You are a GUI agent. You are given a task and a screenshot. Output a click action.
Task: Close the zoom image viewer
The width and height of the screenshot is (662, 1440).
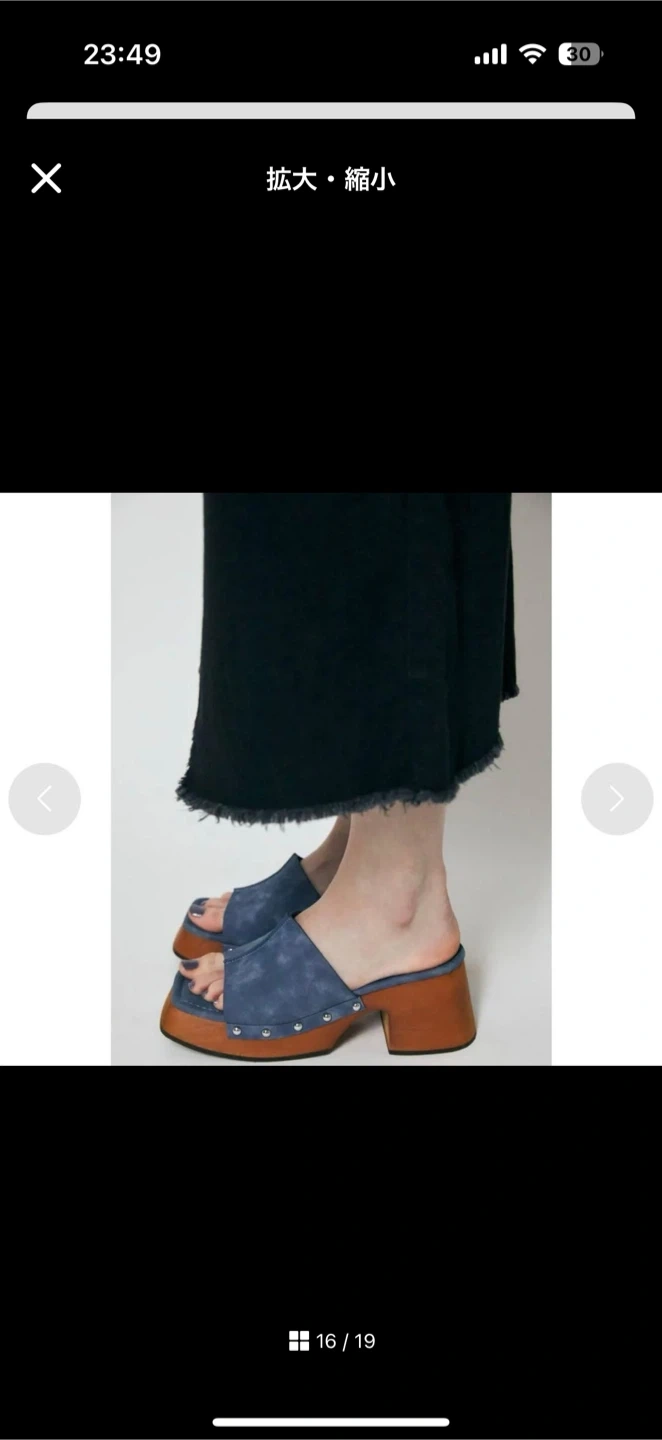click(x=46, y=179)
